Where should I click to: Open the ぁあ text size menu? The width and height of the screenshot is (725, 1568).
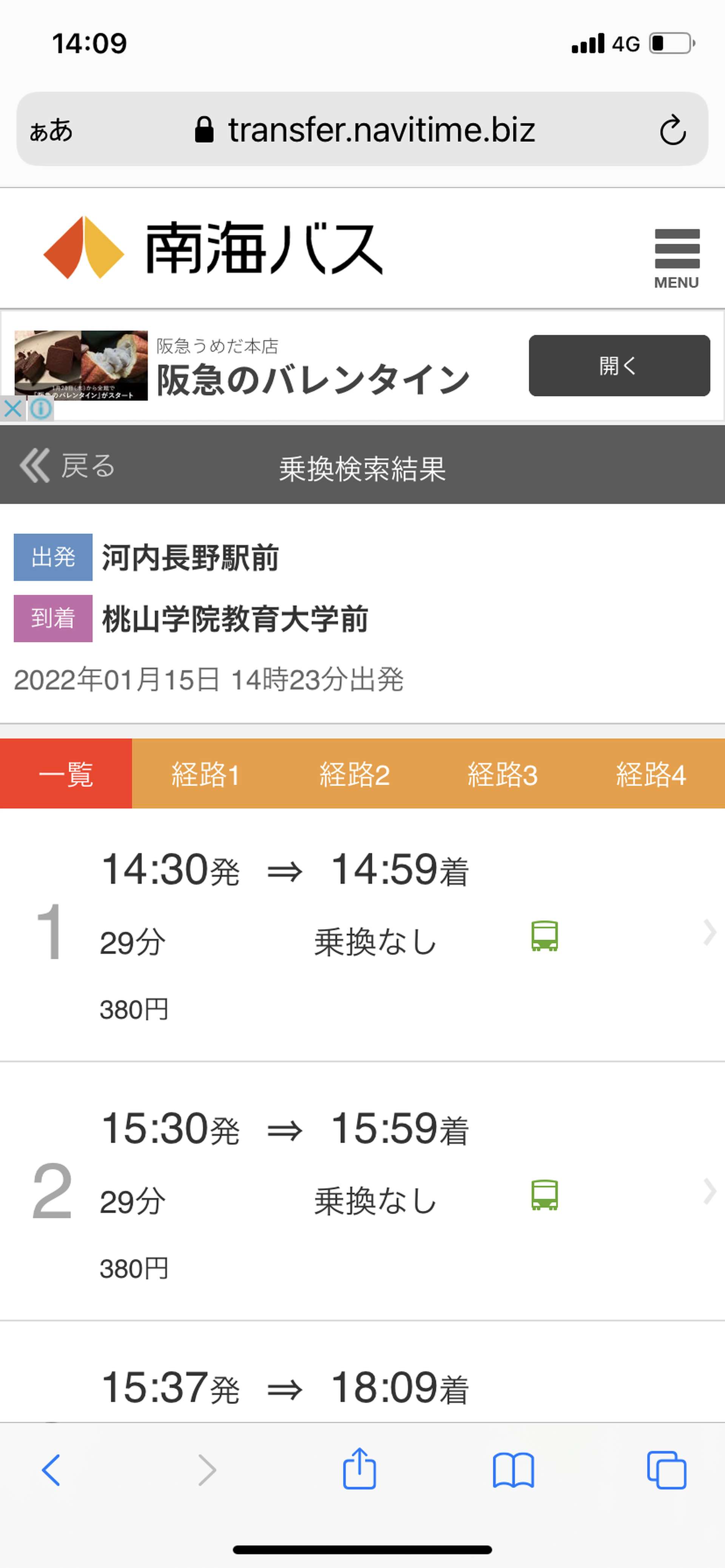click(51, 130)
